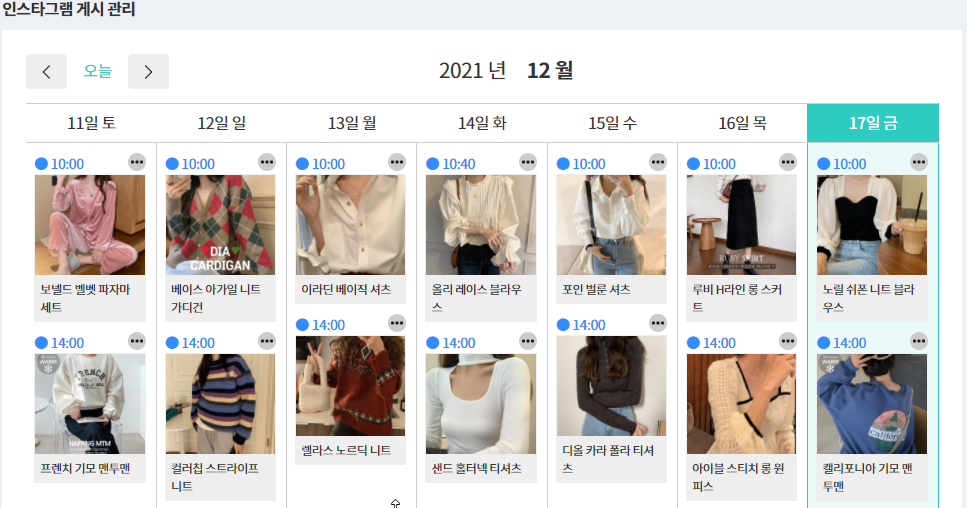The width and height of the screenshot is (967, 508).
Task: Open 베이스 아가일 니트 가디건 post
Action: 220,225
